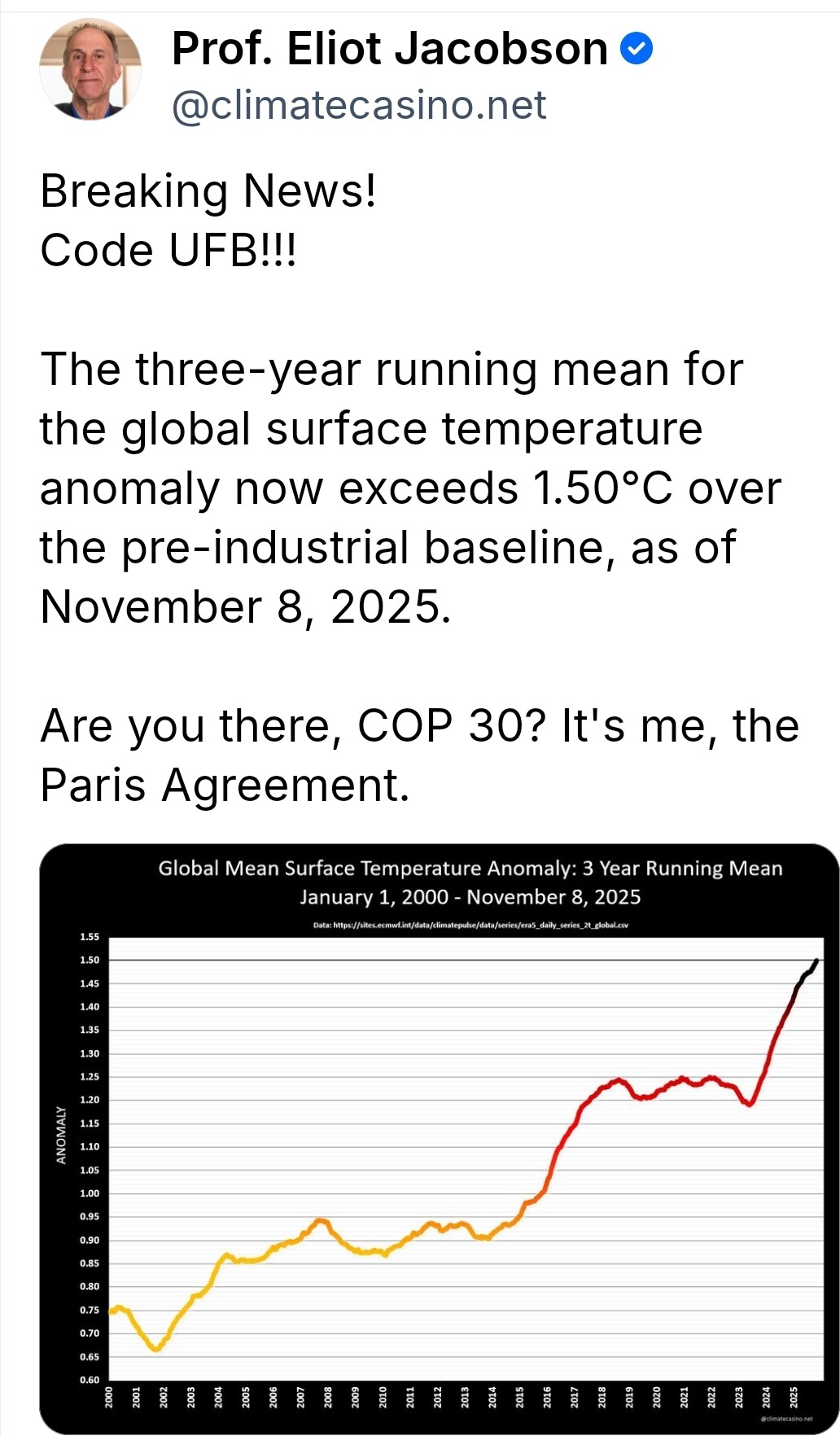Image resolution: width=840 pixels, height=1436 pixels.
Task: Enlarge the attached temperature anomaly chart
Action: [440, 1140]
